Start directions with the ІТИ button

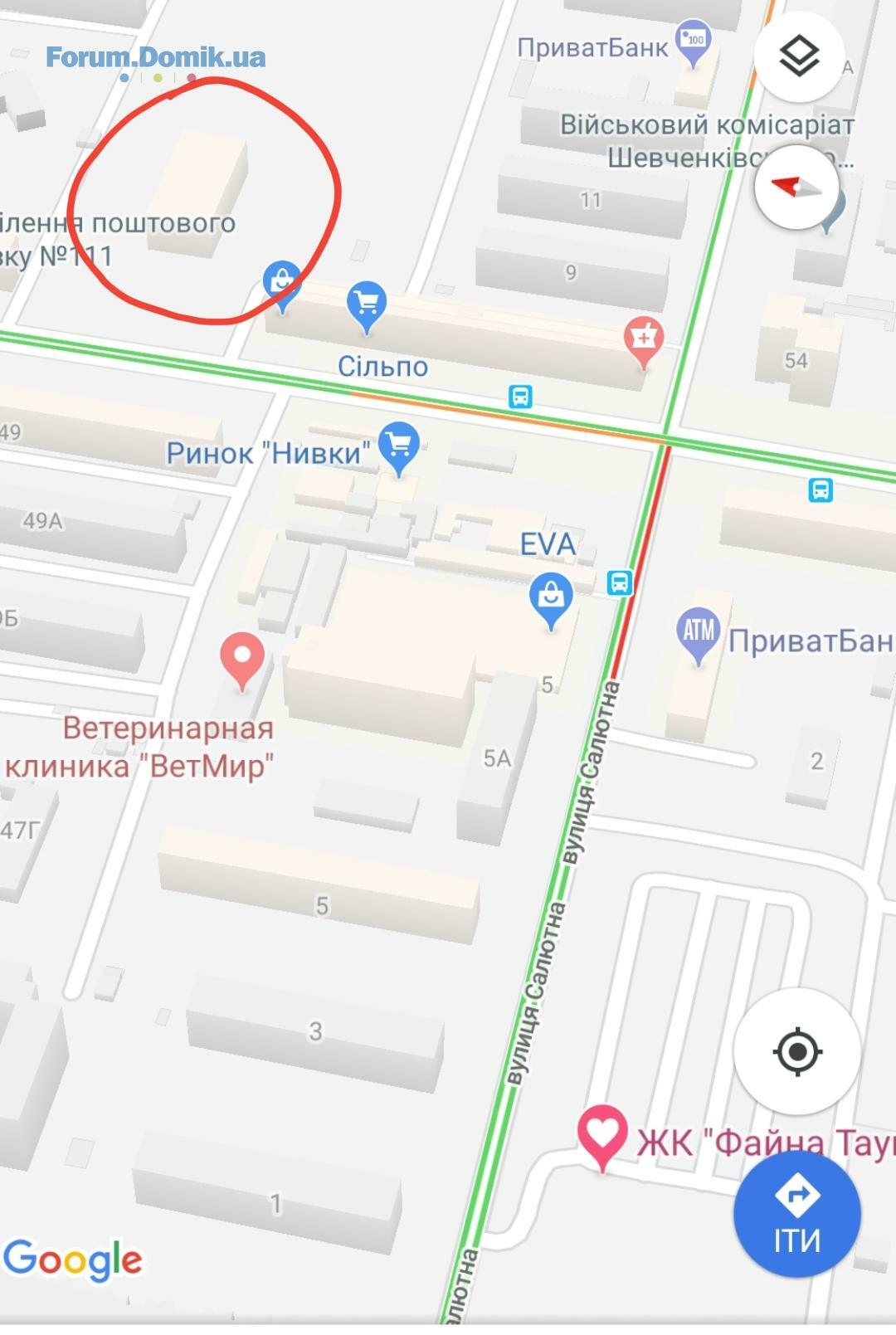tap(796, 1213)
